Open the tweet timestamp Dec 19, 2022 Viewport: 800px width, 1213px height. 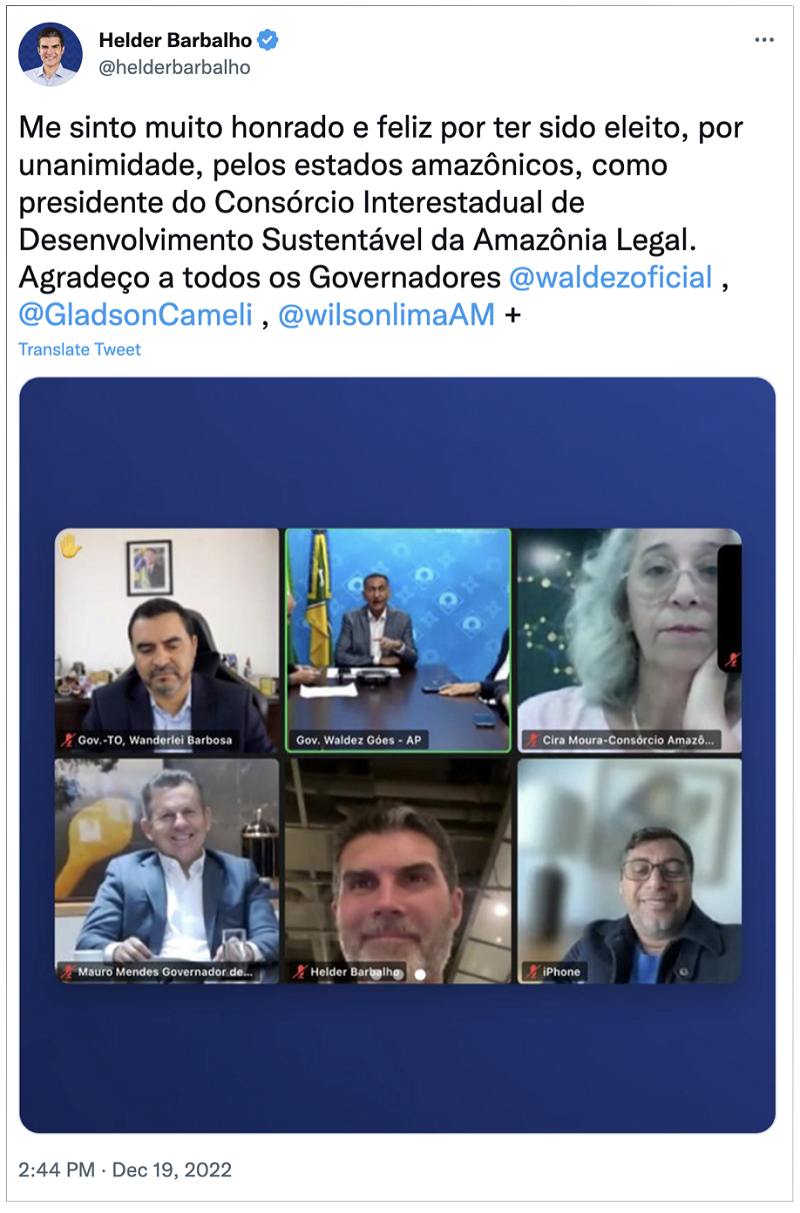[x=126, y=1169]
